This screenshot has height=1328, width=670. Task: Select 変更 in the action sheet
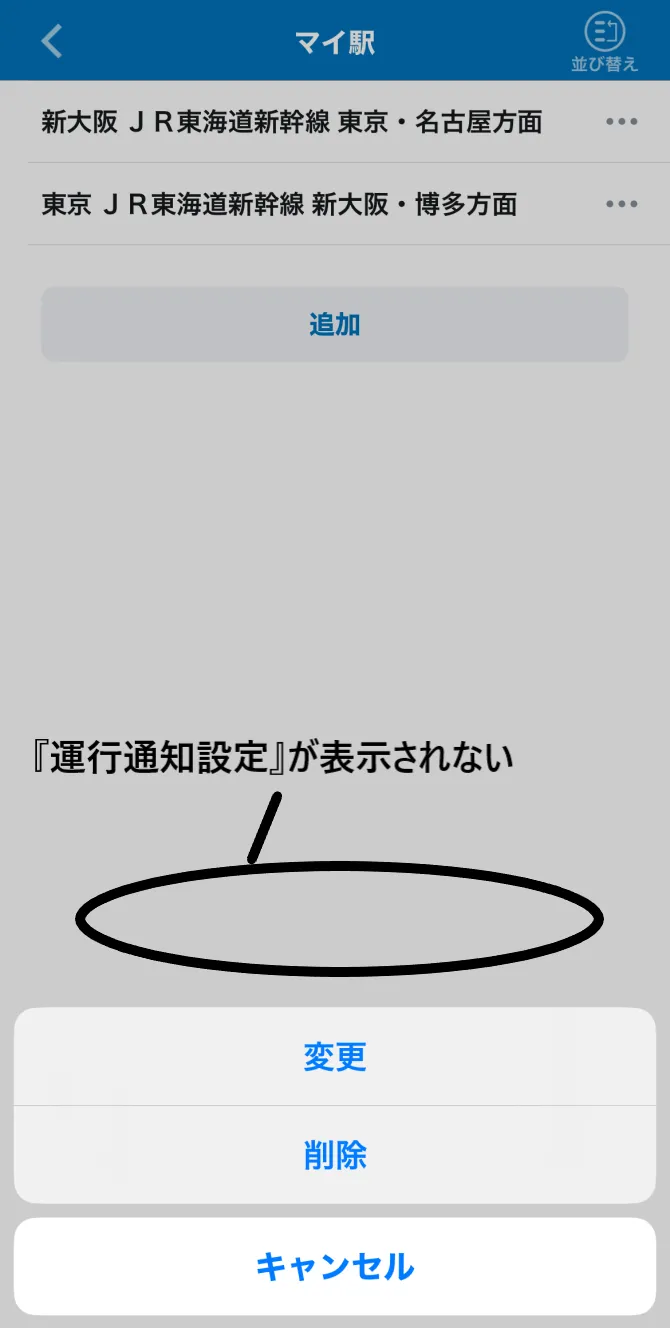335,1057
